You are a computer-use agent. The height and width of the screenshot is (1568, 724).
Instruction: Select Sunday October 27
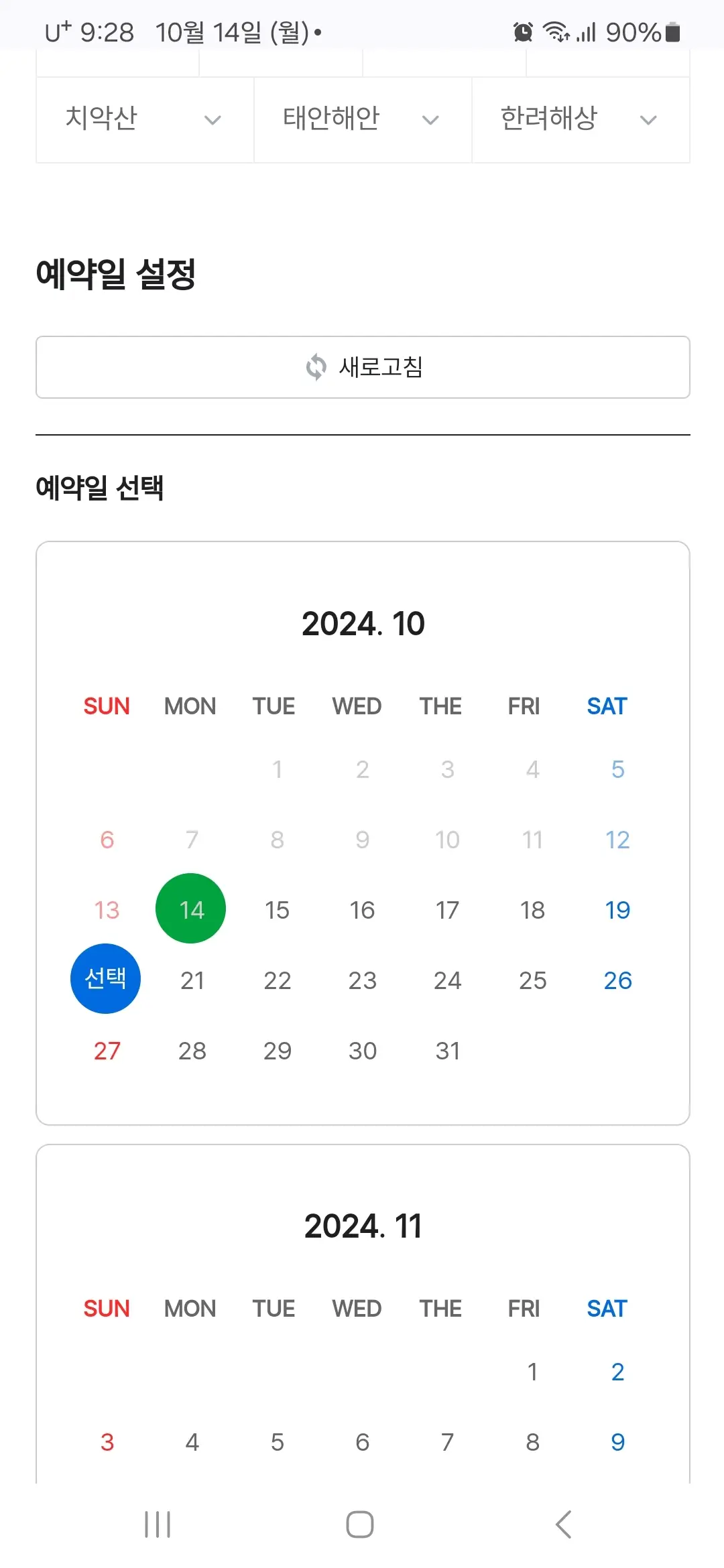pyautogui.click(x=107, y=1050)
